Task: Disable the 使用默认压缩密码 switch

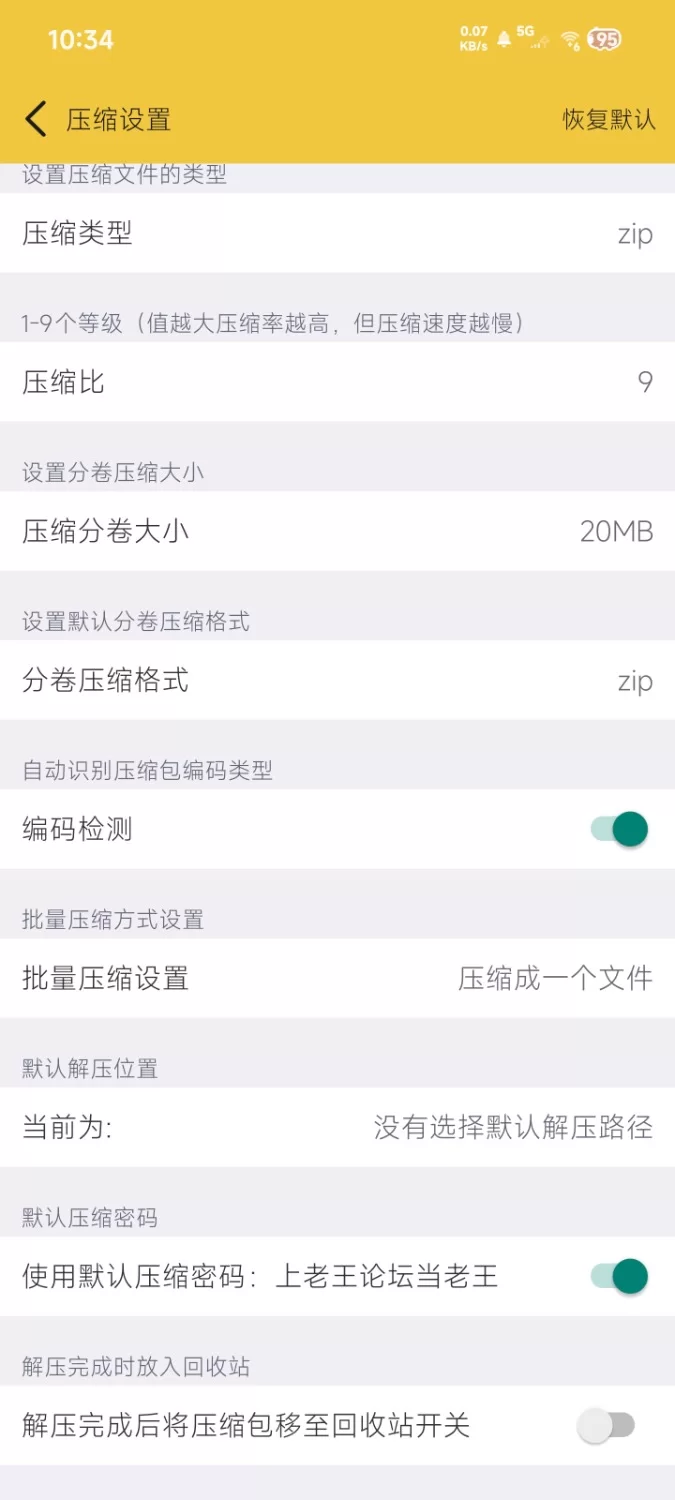Action: (x=620, y=1276)
